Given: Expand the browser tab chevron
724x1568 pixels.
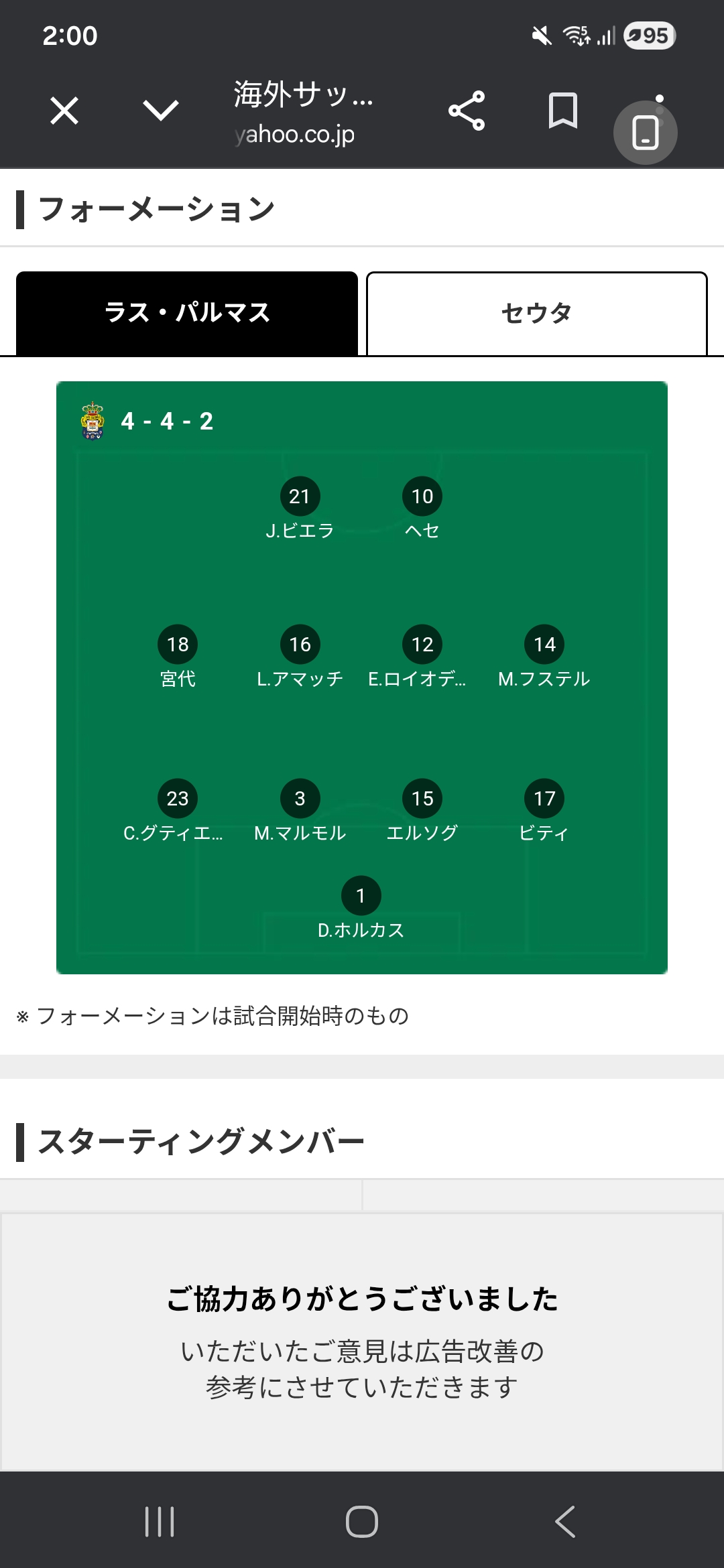Looking at the screenshot, I should (161, 111).
